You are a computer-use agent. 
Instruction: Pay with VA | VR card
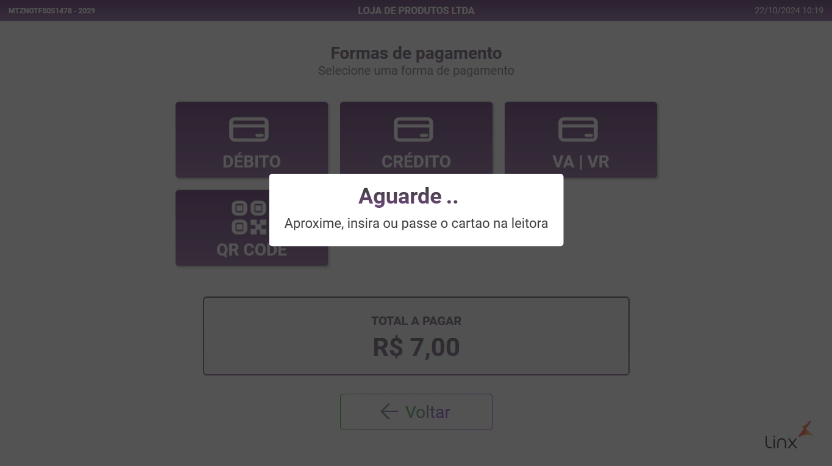pos(580,138)
